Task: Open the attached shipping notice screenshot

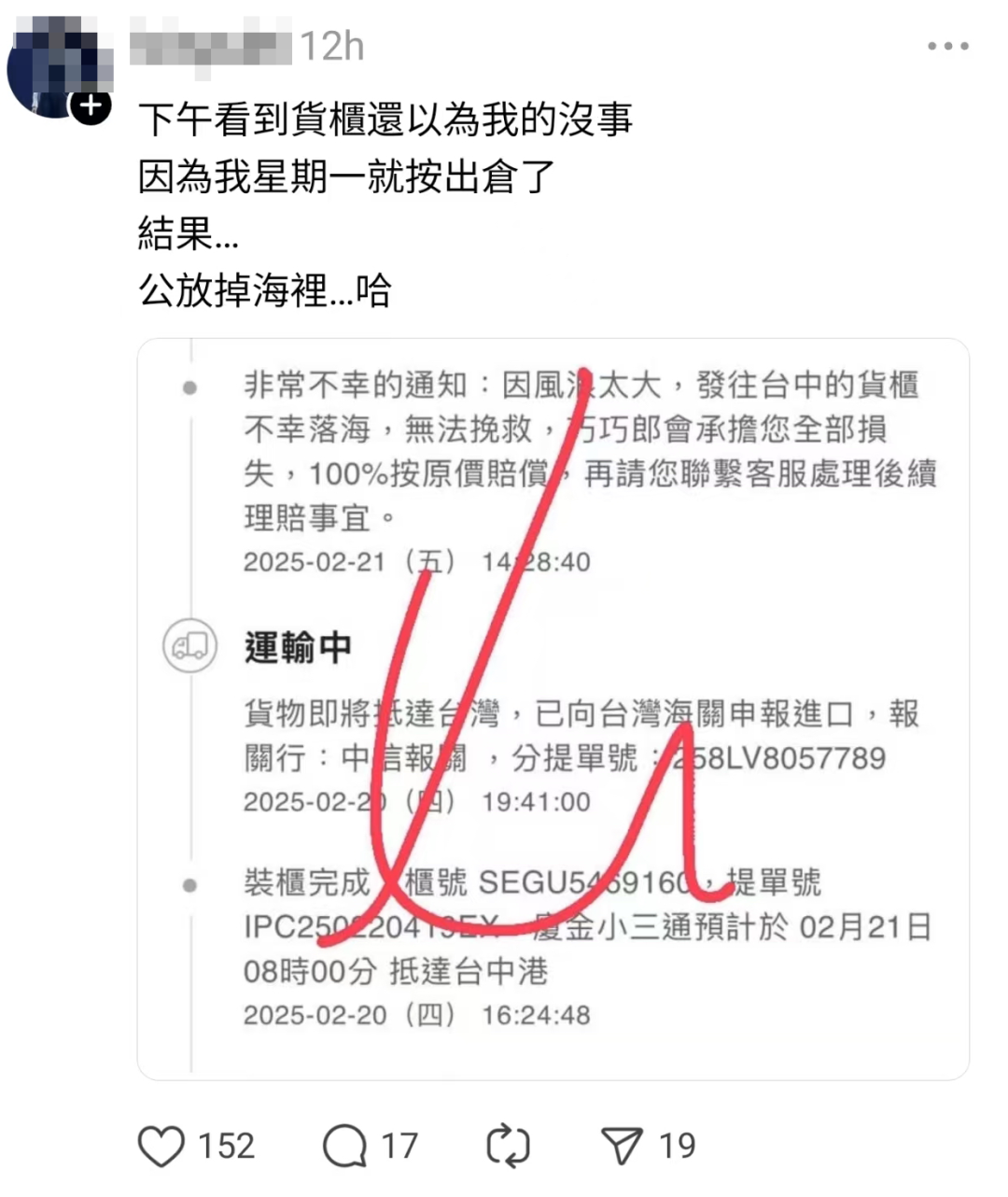Action: click(x=553, y=710)
